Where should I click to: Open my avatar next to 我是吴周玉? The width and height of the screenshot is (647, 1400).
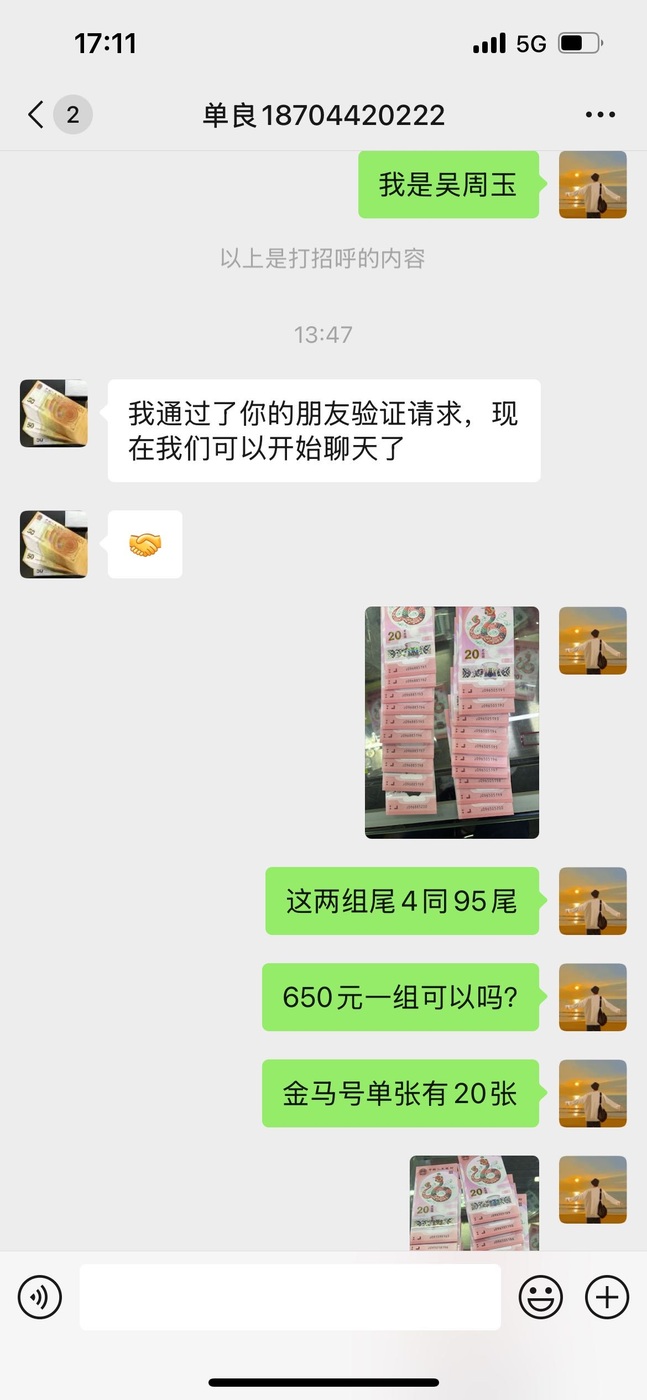tap(593, 185)
